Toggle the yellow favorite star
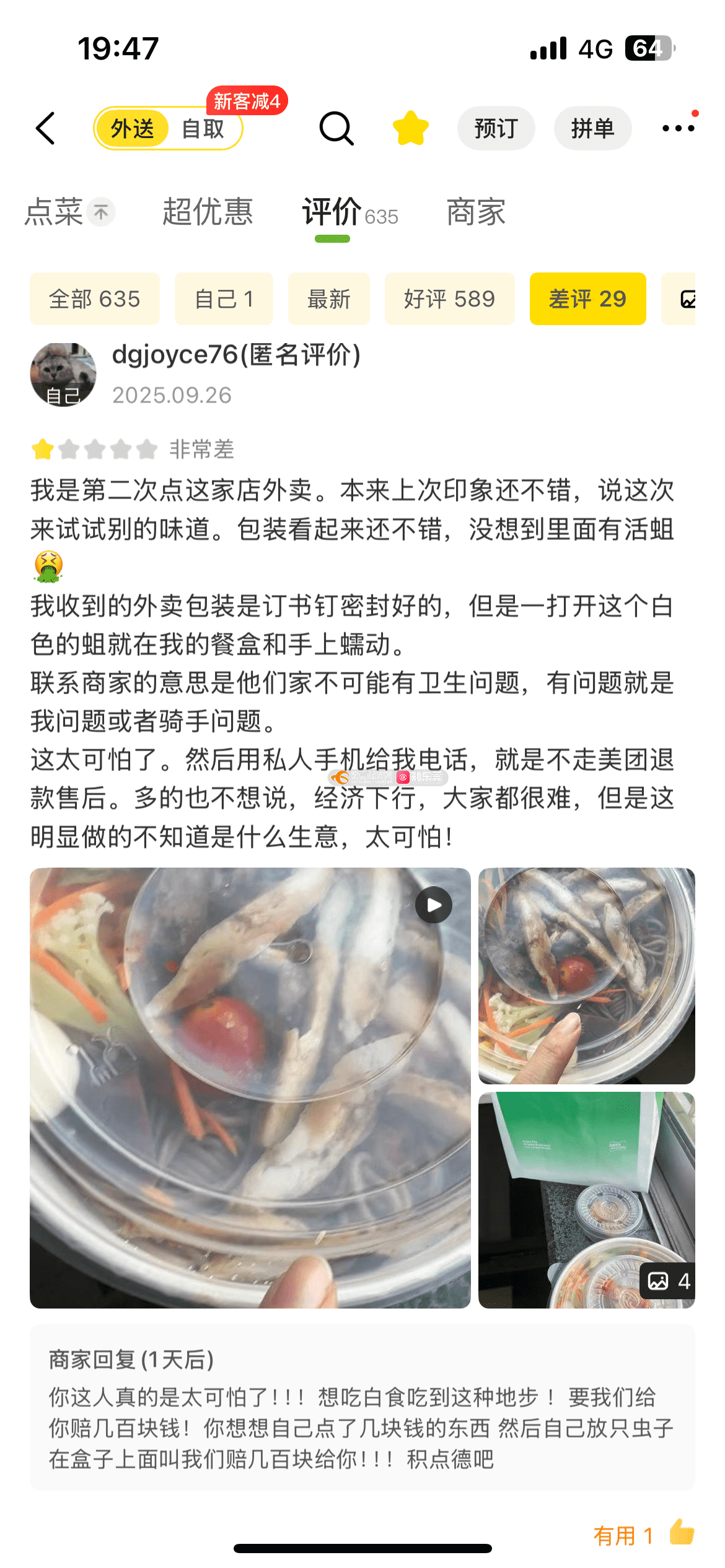The height and width of the screenshot is (1568, 725). click(411, 128)
